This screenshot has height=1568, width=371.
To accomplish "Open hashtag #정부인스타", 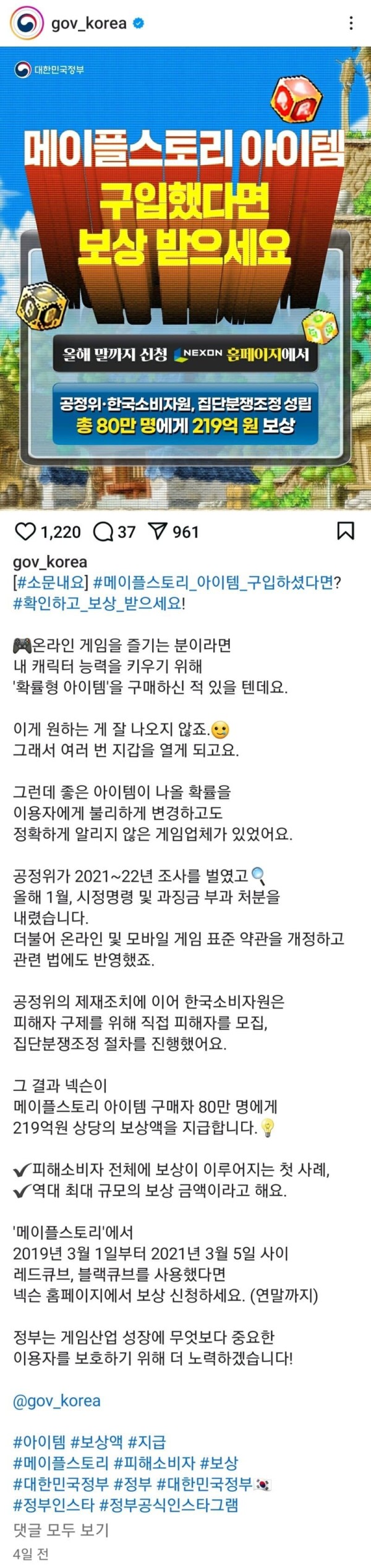I will click(x=53, y=1504).
